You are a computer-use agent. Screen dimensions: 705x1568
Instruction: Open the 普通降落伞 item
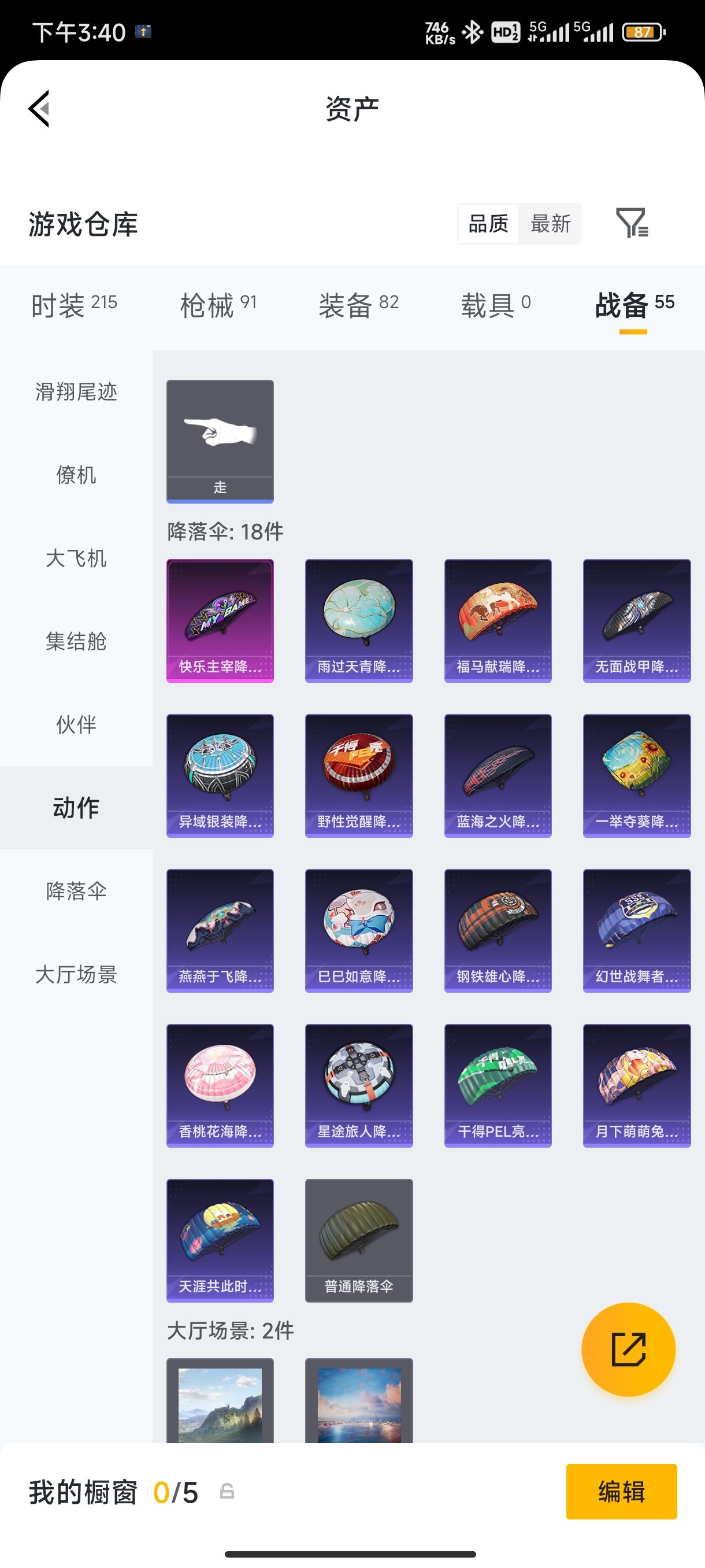click(359, 1241)
